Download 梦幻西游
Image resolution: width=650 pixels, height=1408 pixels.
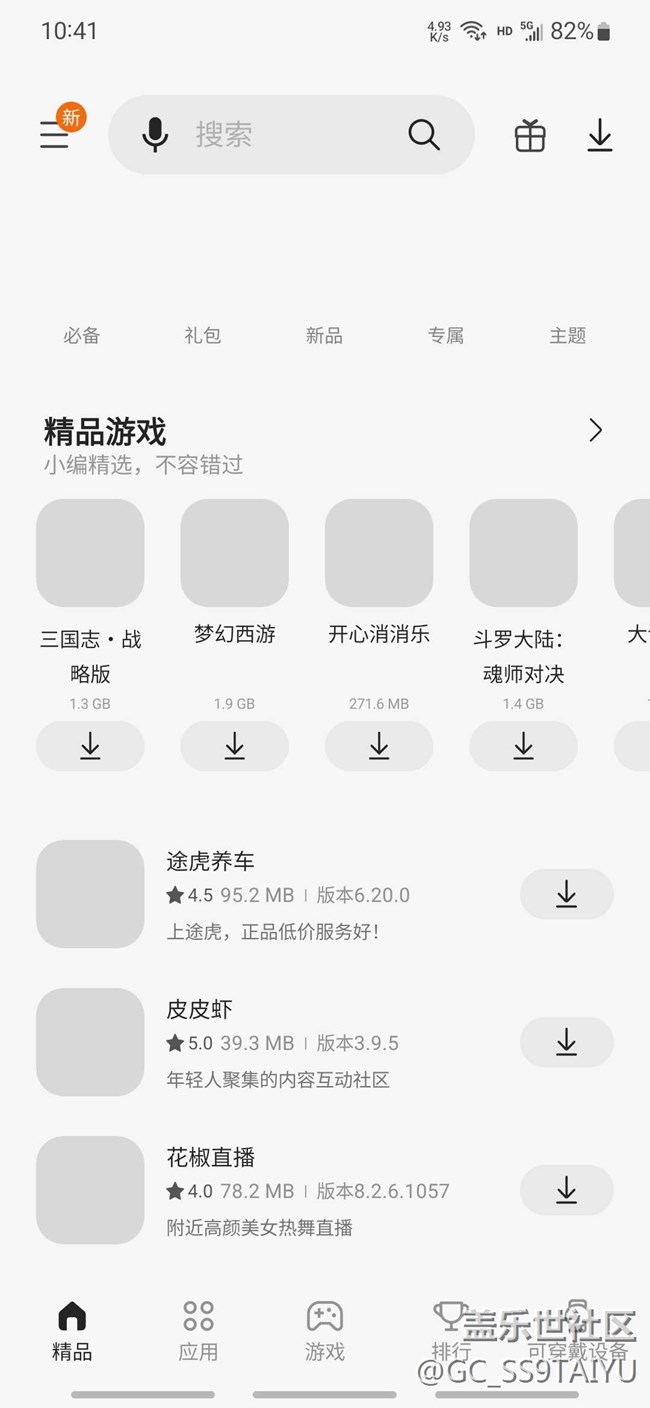point(235,746)
